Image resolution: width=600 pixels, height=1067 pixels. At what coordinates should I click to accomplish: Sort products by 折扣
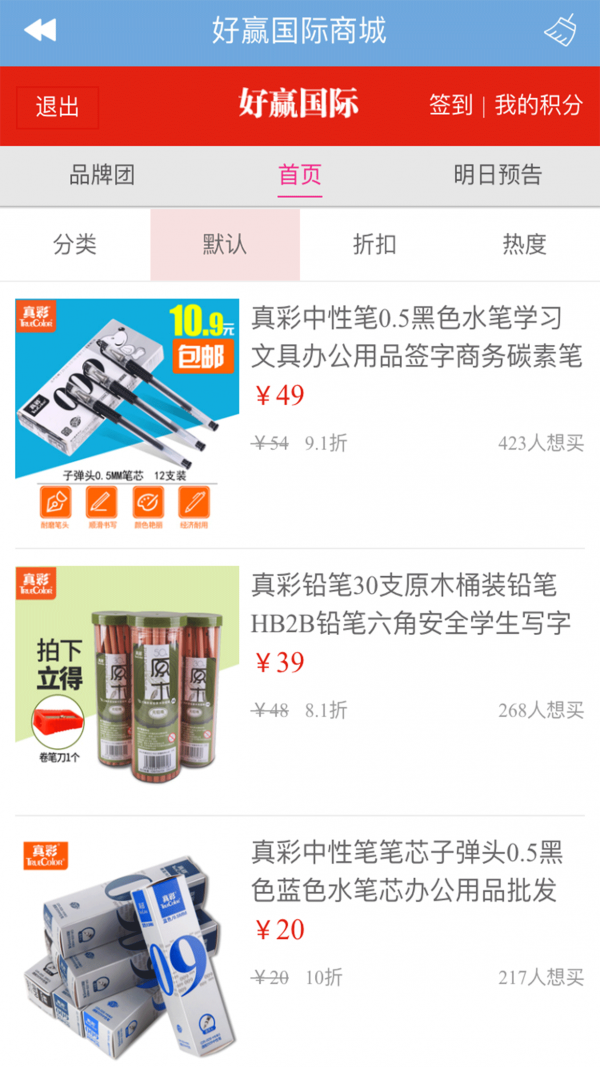point(375,245)
